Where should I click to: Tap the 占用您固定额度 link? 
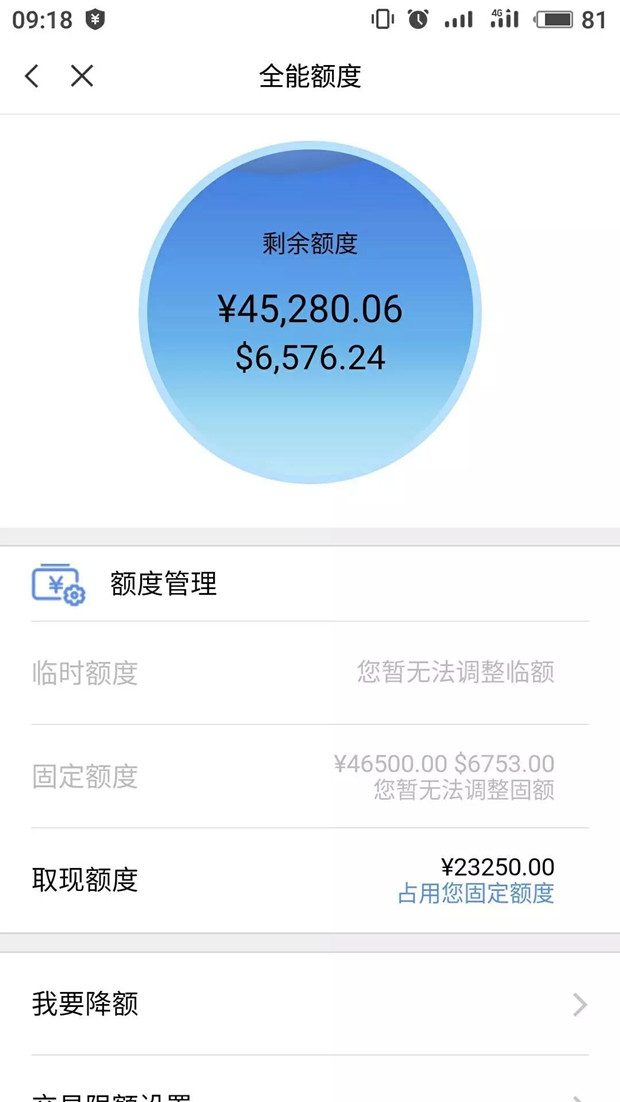(x=476, y=893)
